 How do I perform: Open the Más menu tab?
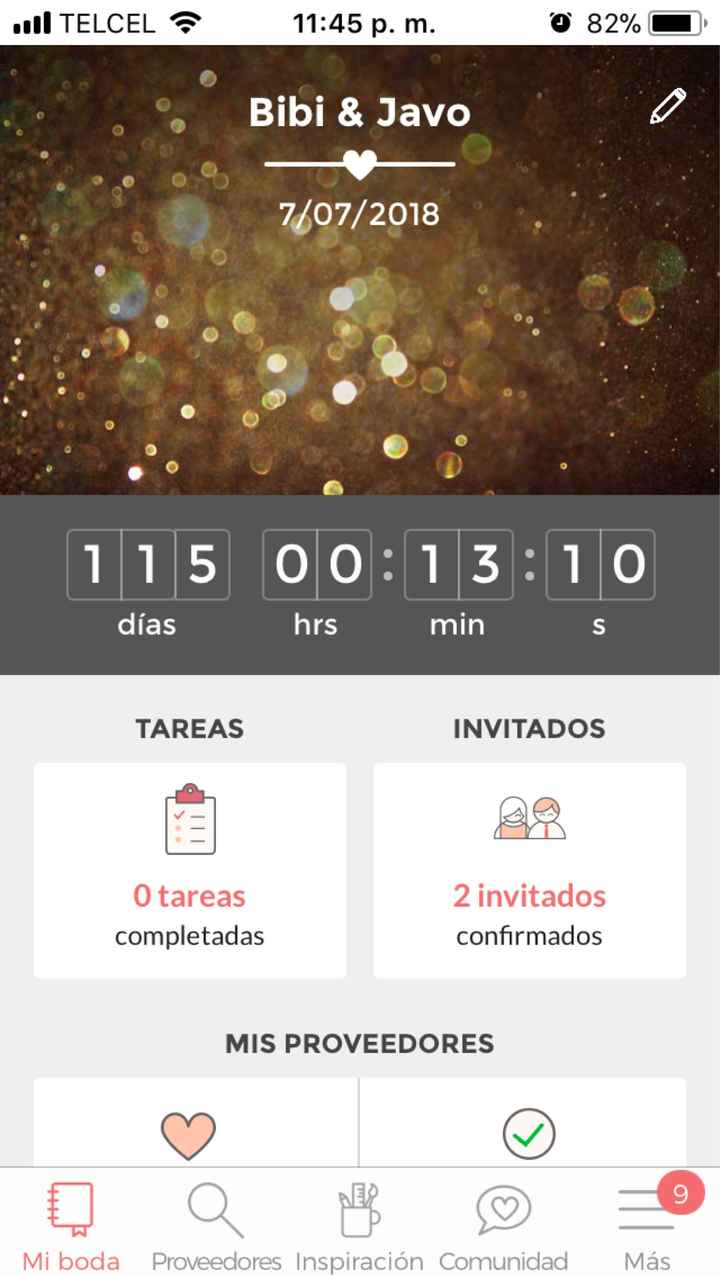coord(647,1225)
